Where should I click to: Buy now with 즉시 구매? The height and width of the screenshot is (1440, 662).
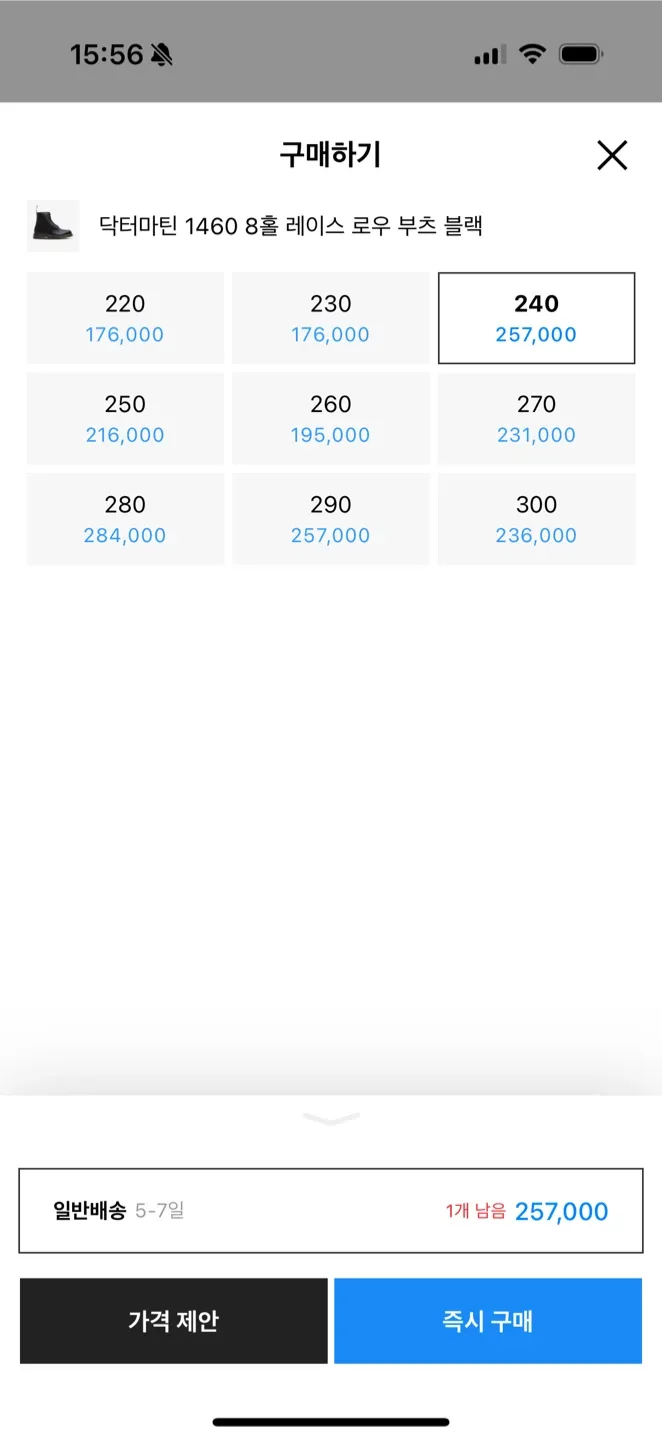point(488,1321)
